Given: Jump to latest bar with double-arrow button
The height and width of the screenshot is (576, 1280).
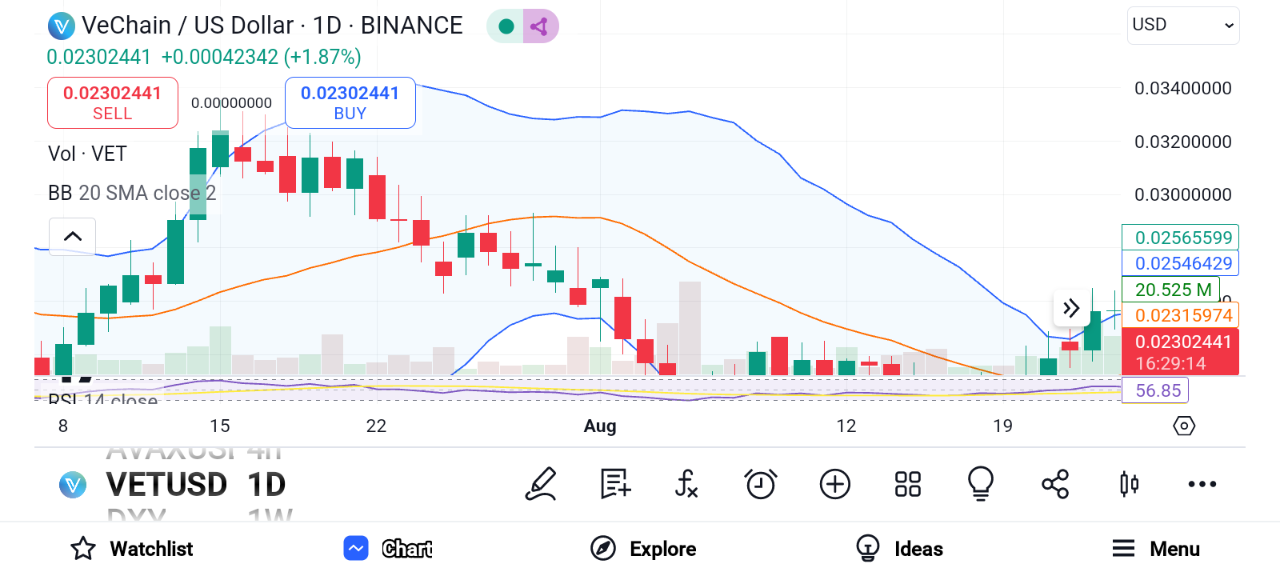Looking at the screenshot, I should [1071, 308].
